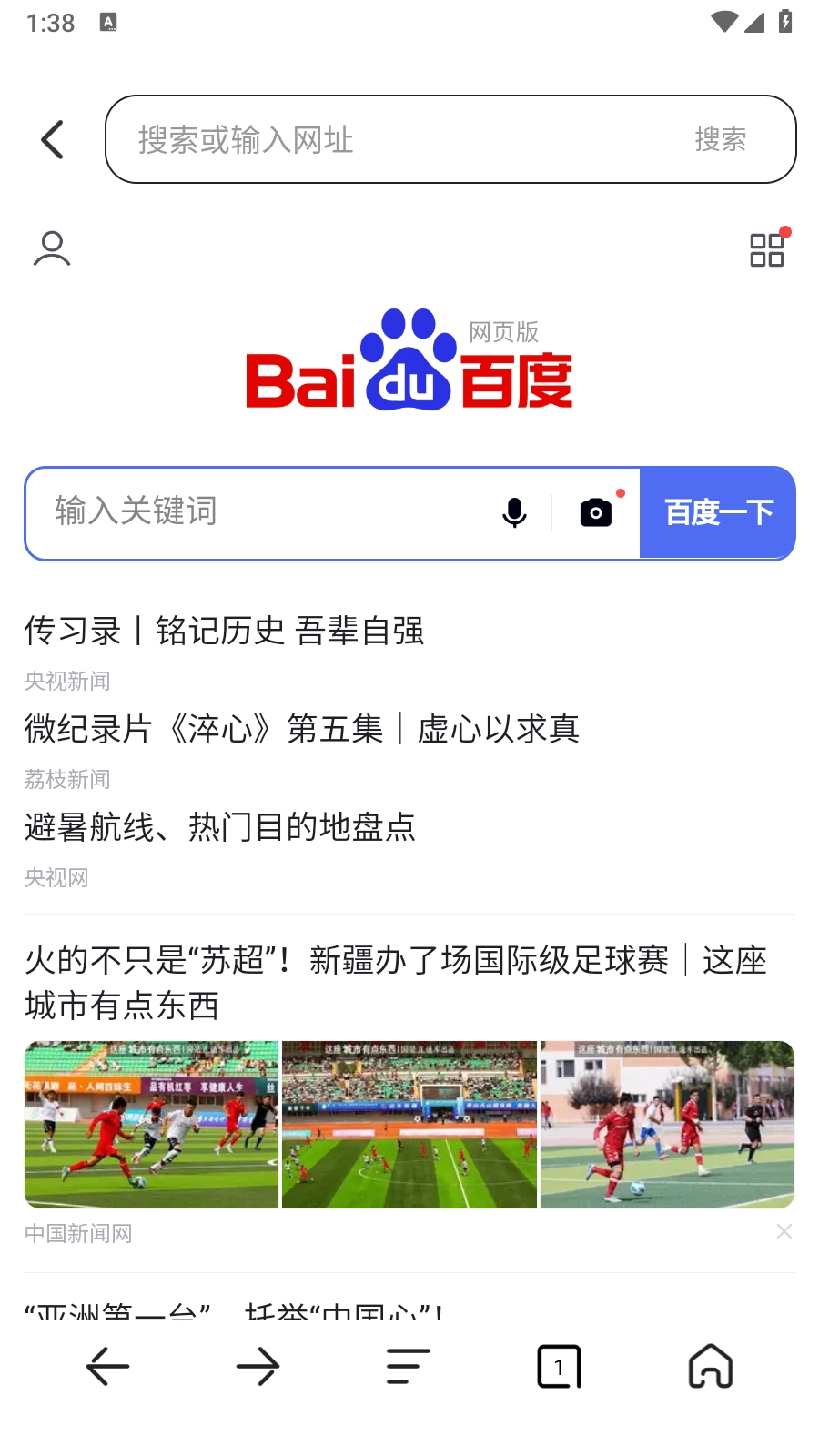Screen dimensions: 819x1456
Task: Open the 避暑航线、热门目的地盘点 story
Action: click(218, 827)
